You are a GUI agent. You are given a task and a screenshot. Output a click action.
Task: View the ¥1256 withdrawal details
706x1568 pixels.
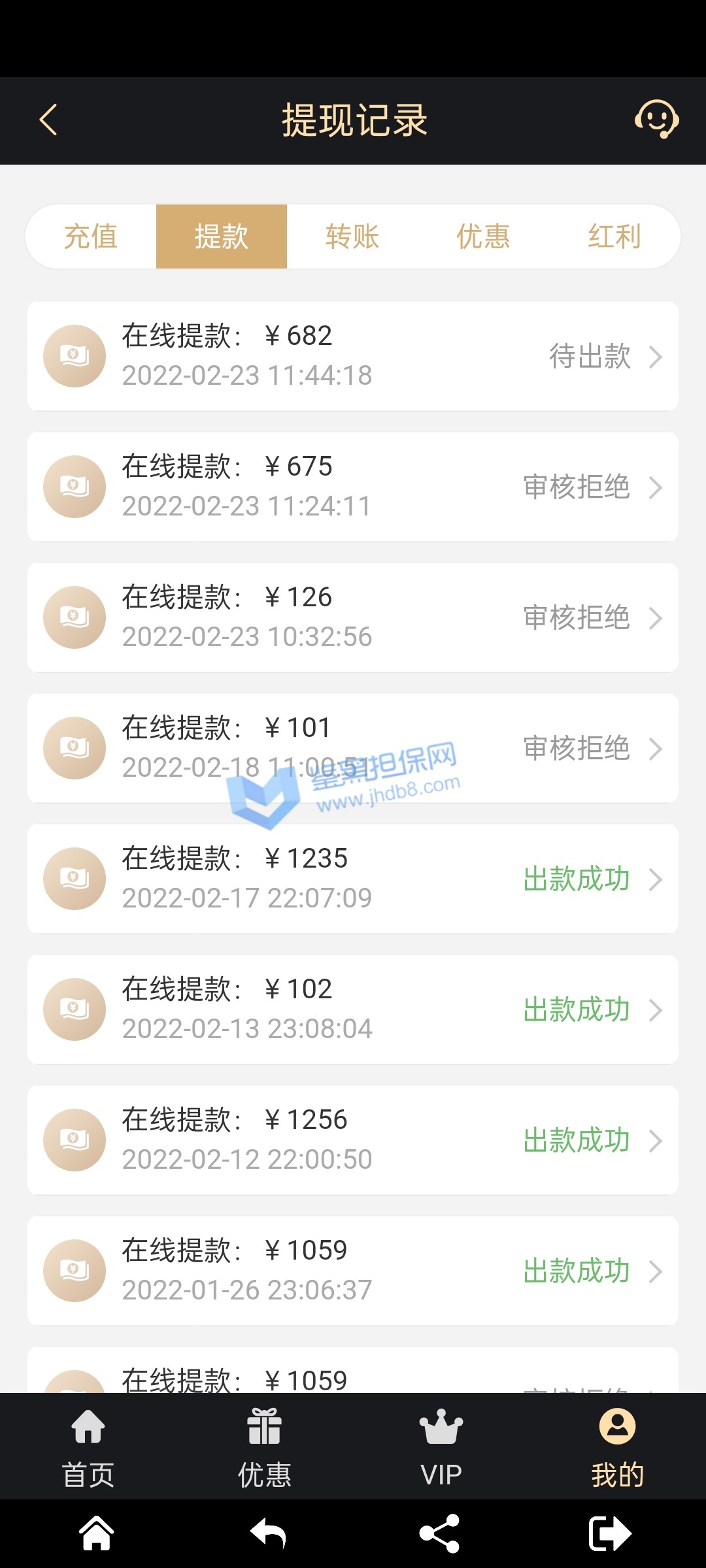tap(353, 1140)
